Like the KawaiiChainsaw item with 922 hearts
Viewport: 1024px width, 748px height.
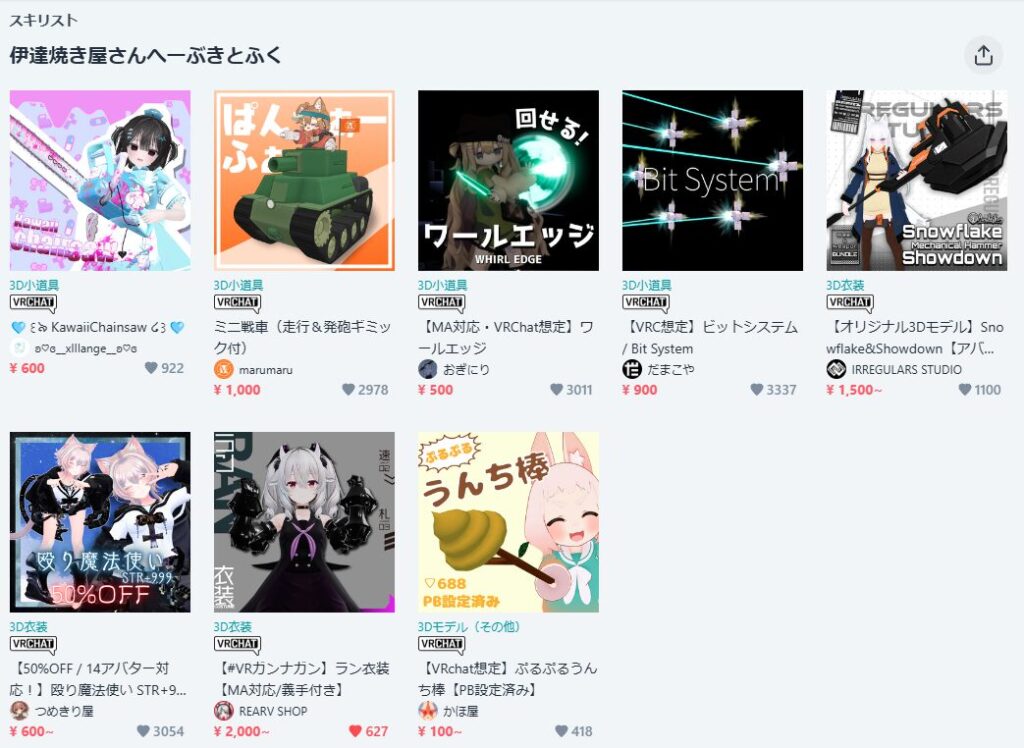click(x=151, y=368)
